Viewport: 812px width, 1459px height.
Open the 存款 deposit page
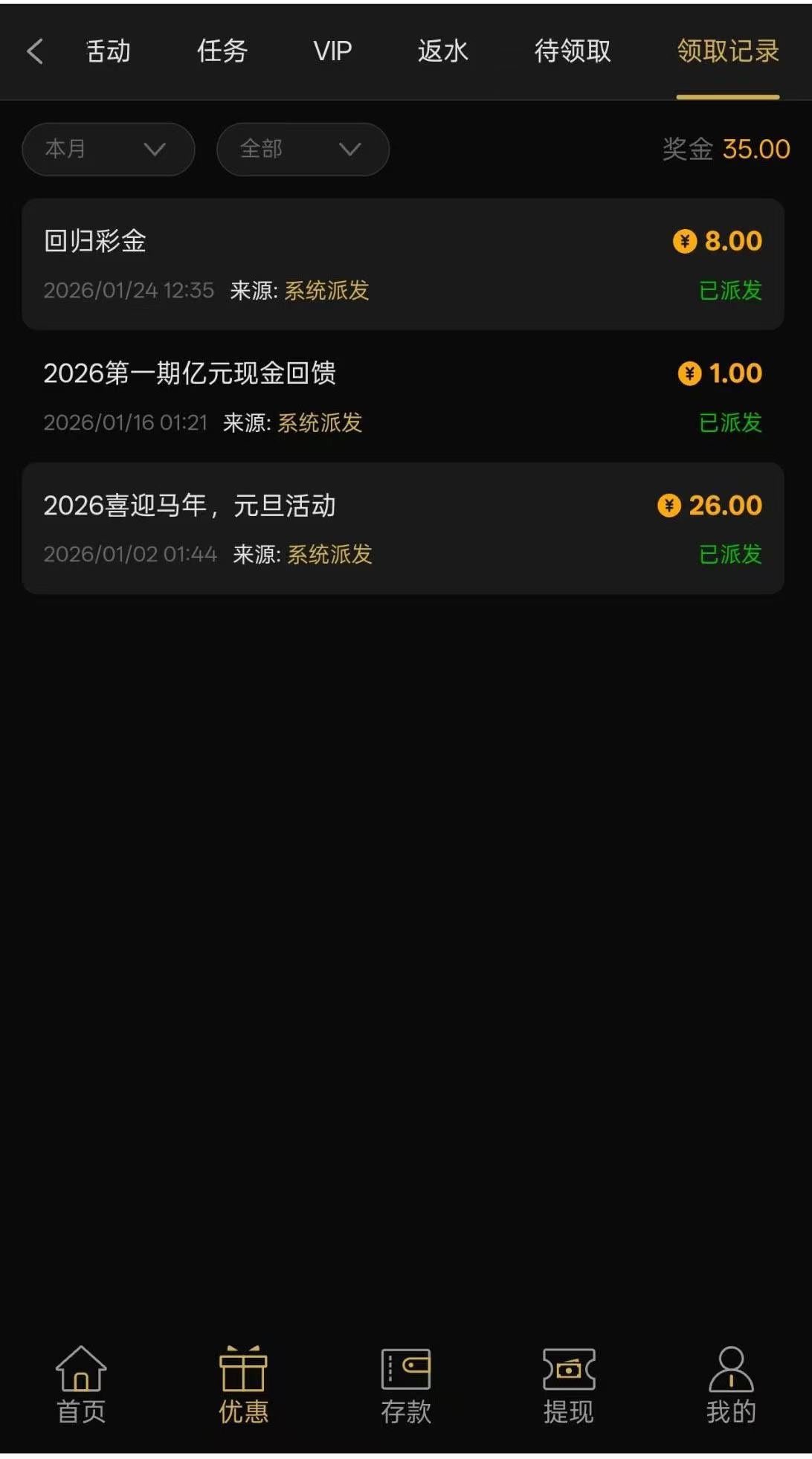click(406, 1385)
